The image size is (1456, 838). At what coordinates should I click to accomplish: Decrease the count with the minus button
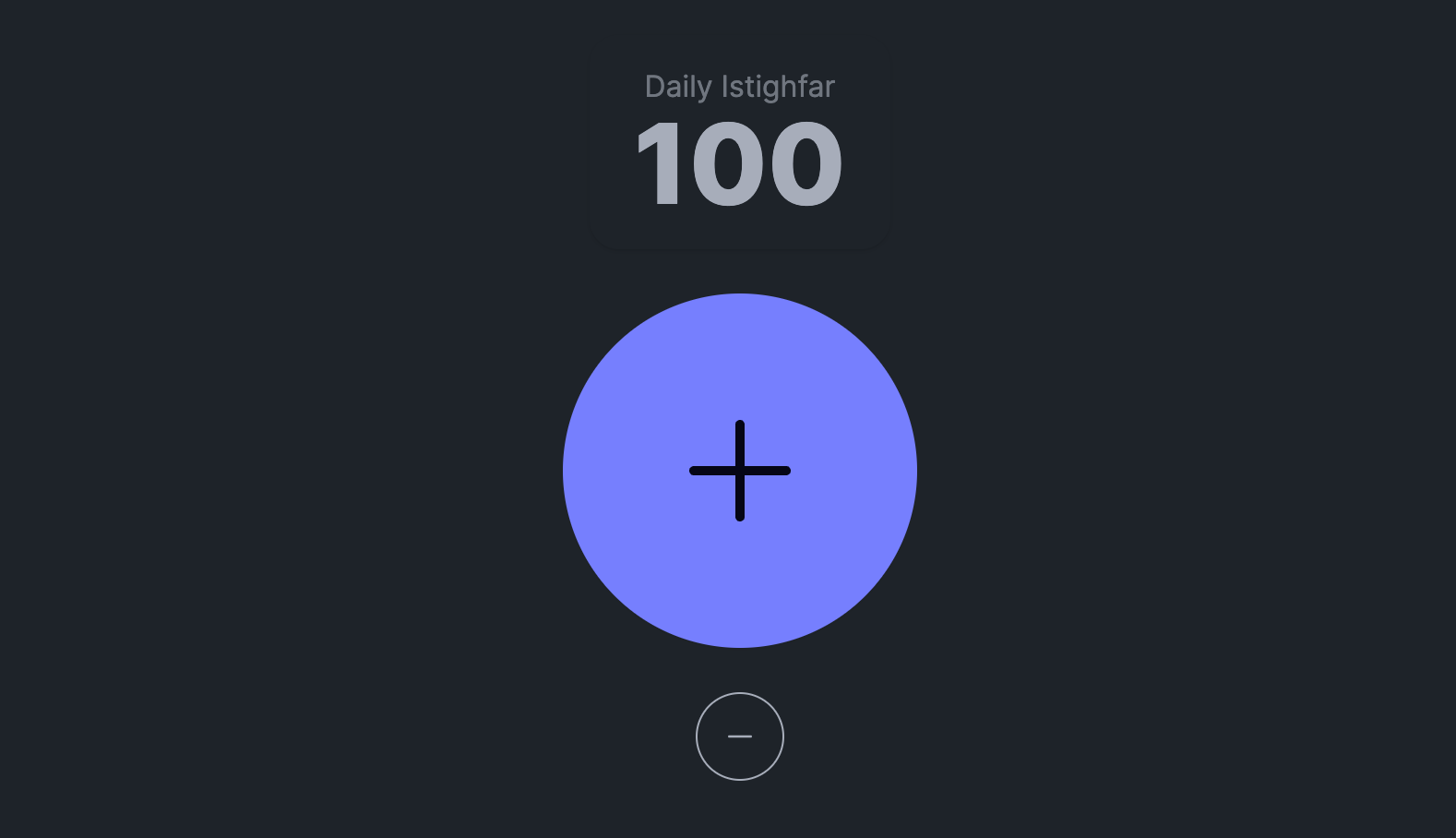click(739, 736)
